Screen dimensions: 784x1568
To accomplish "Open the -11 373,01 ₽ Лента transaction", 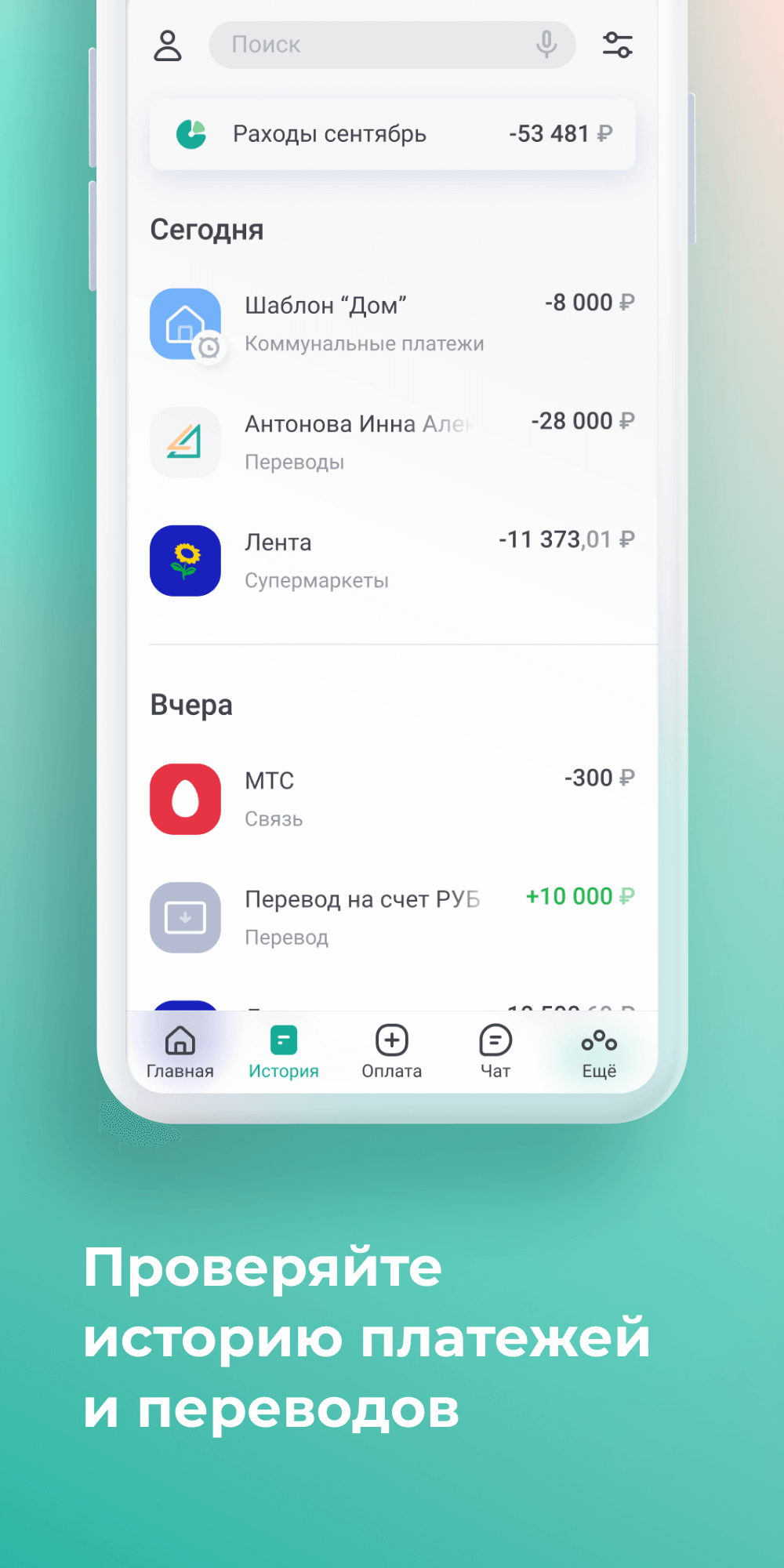I will point(392,561).
